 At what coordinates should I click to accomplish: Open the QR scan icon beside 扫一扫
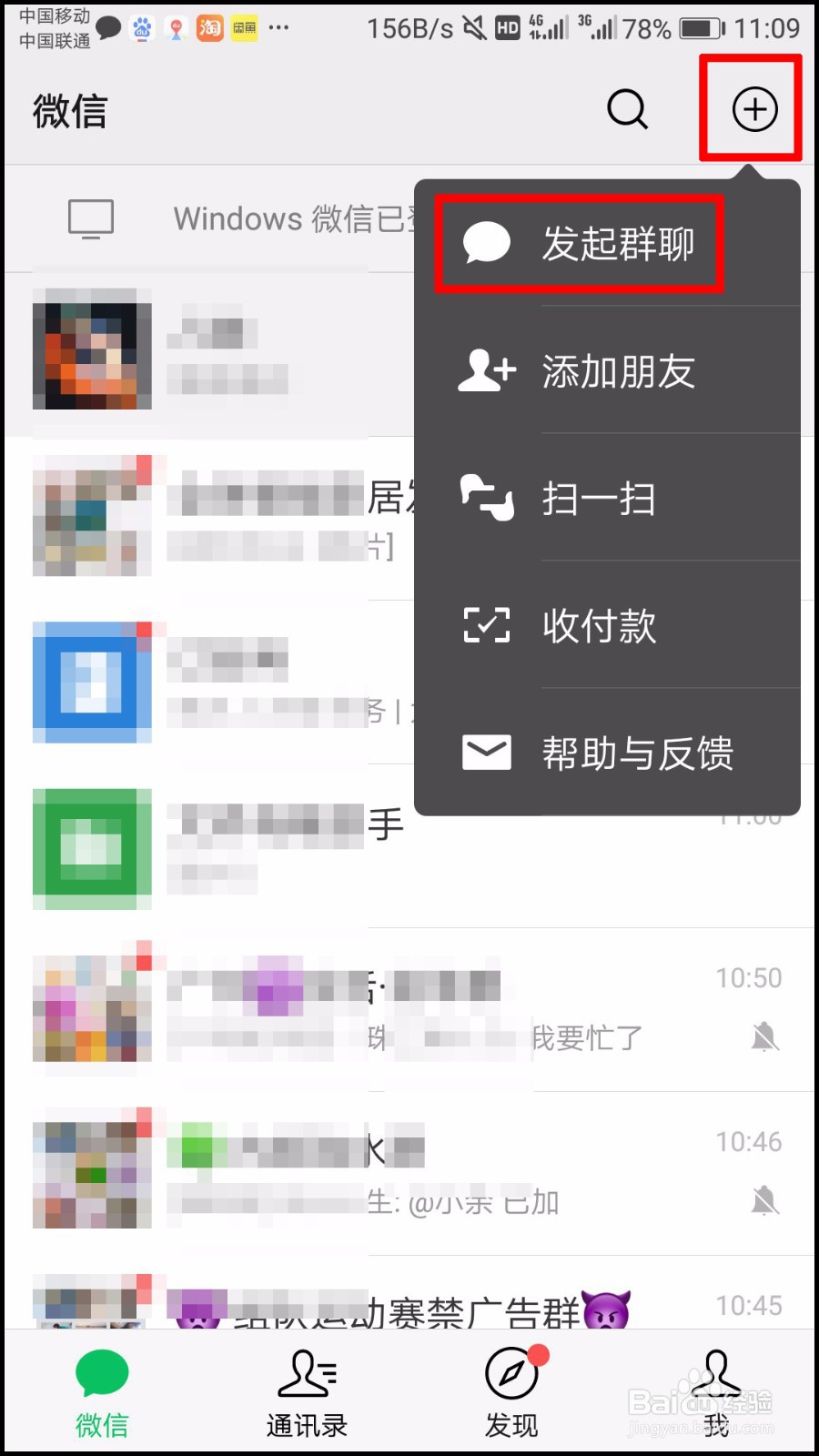click(486, 498)
